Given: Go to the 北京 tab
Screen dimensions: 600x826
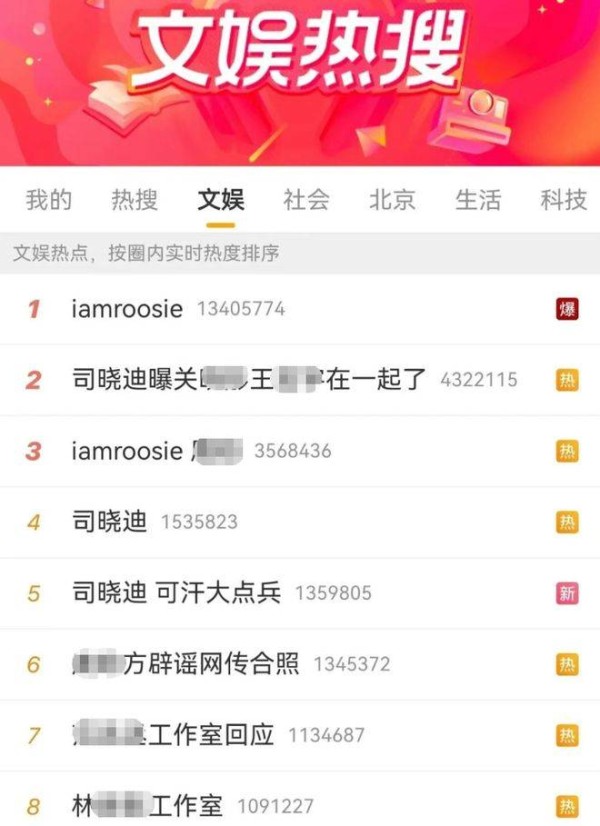Looking at the screenshot, I should (392, 200).
